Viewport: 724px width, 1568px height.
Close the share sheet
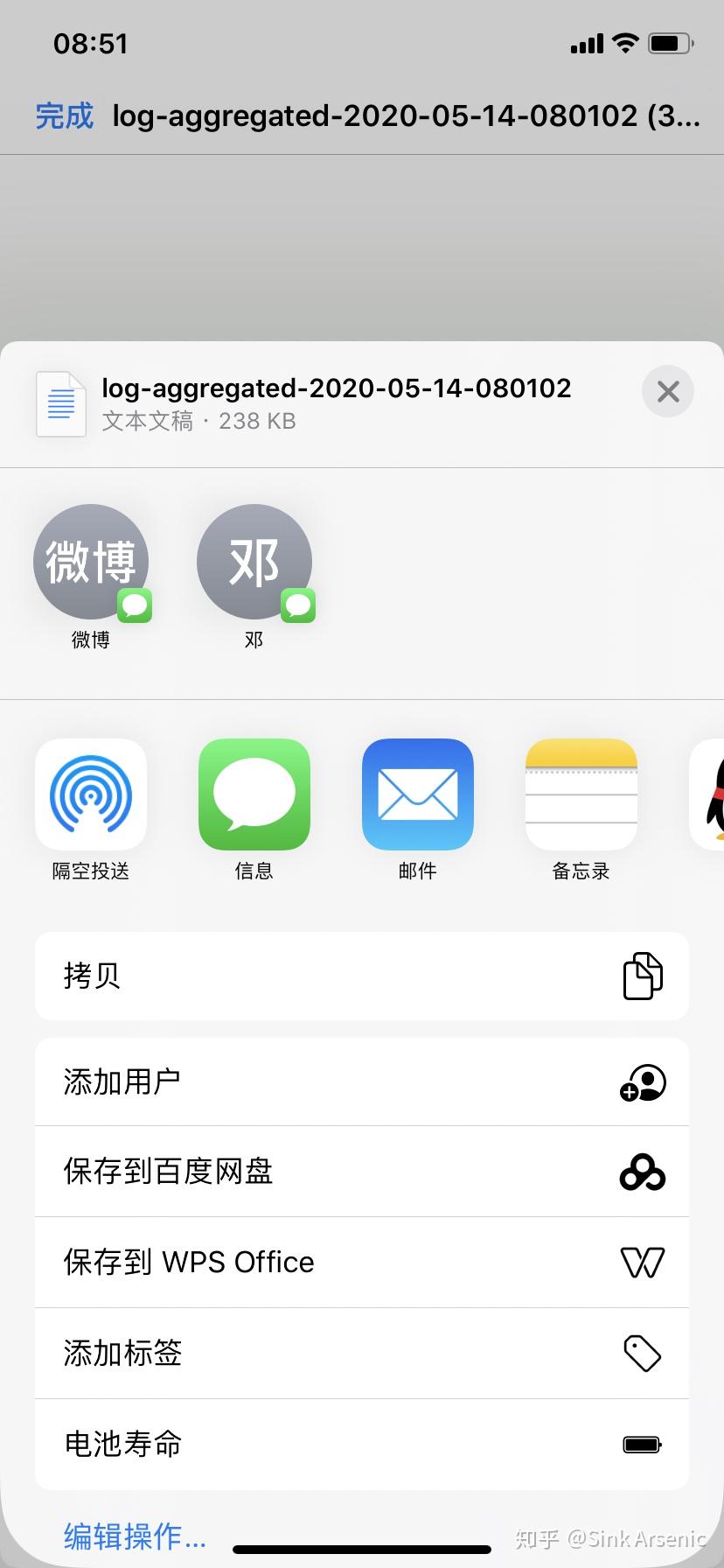pos(667,391)
